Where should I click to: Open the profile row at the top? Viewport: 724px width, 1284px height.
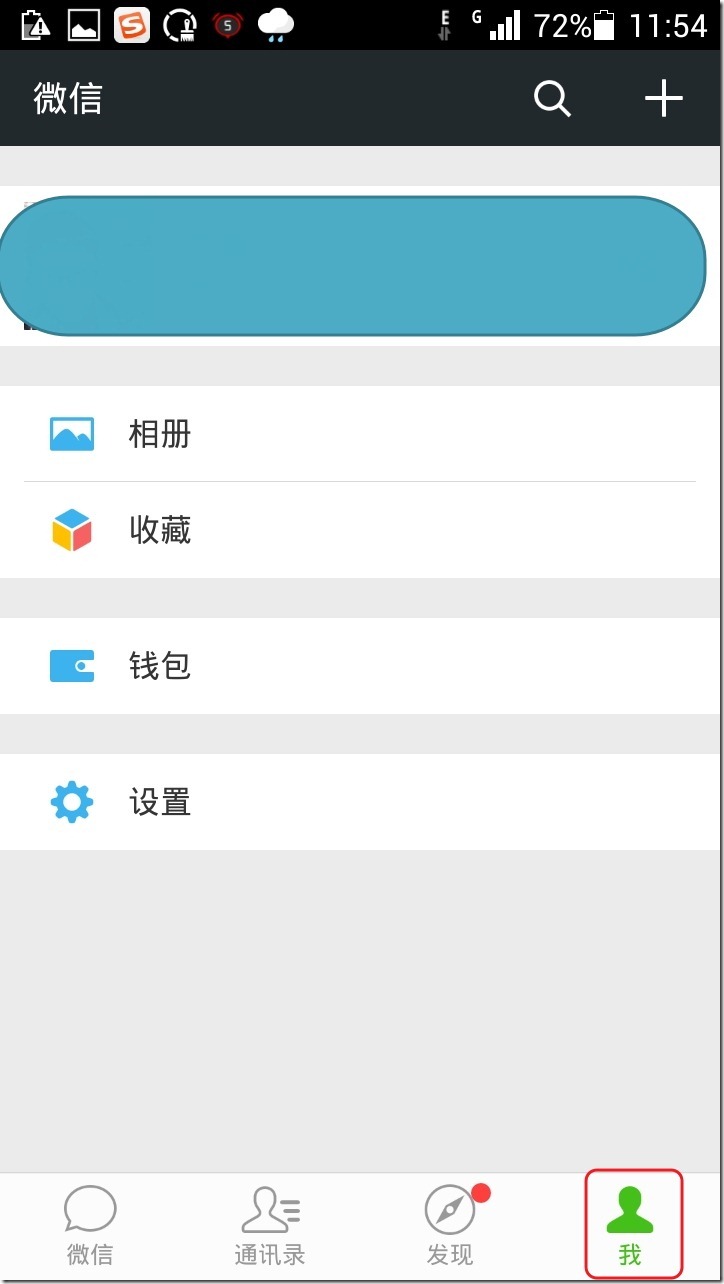tap(360, 266)
